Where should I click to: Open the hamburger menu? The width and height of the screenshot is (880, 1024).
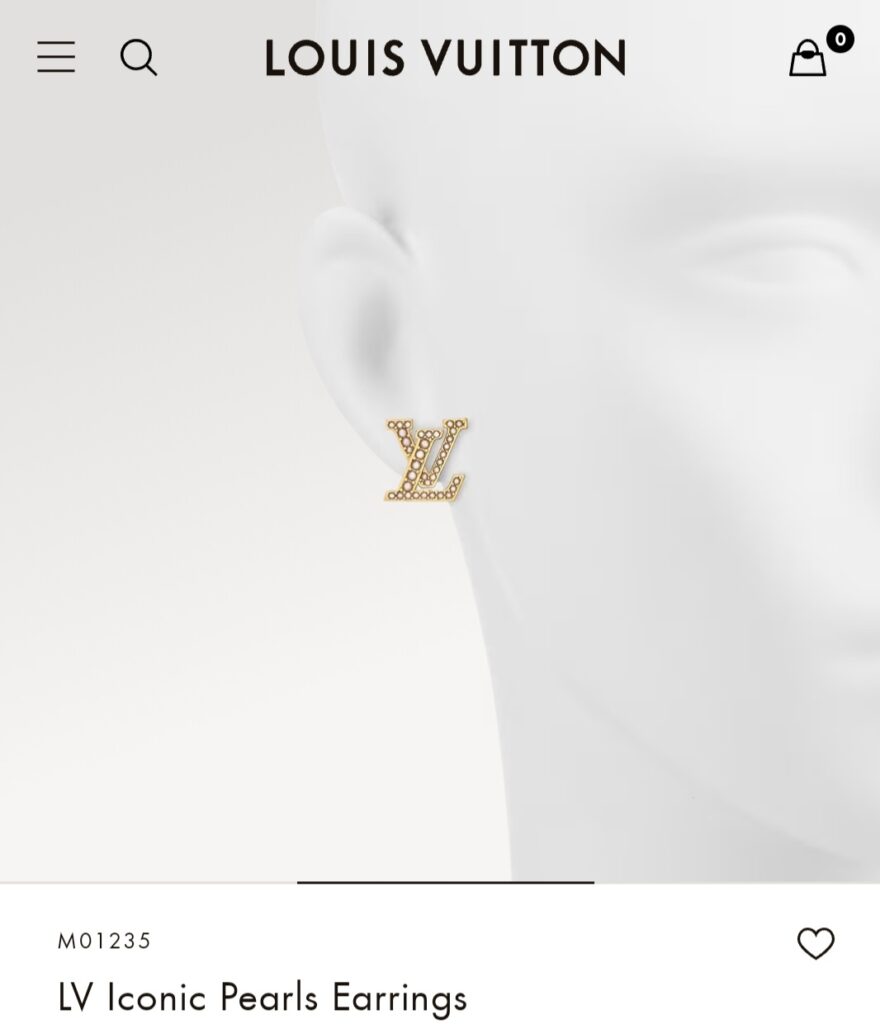(x=56, y=57)
